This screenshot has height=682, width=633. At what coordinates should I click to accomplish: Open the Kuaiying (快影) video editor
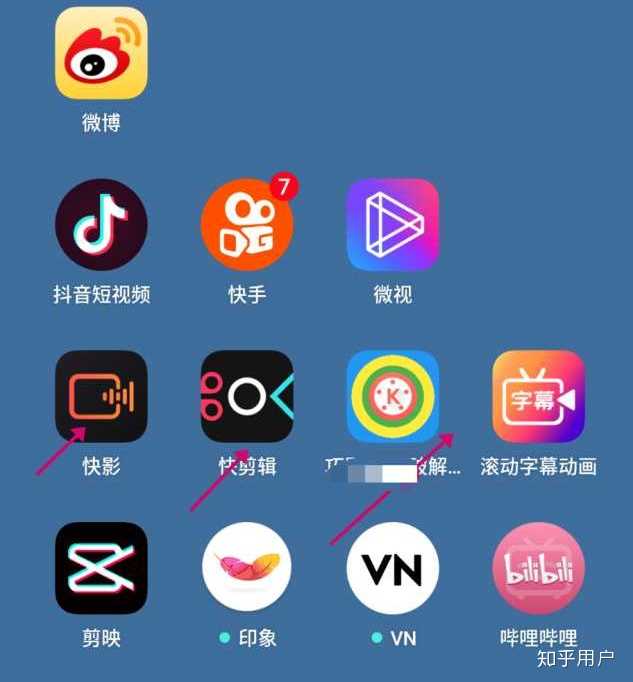(x=101, y=396)
